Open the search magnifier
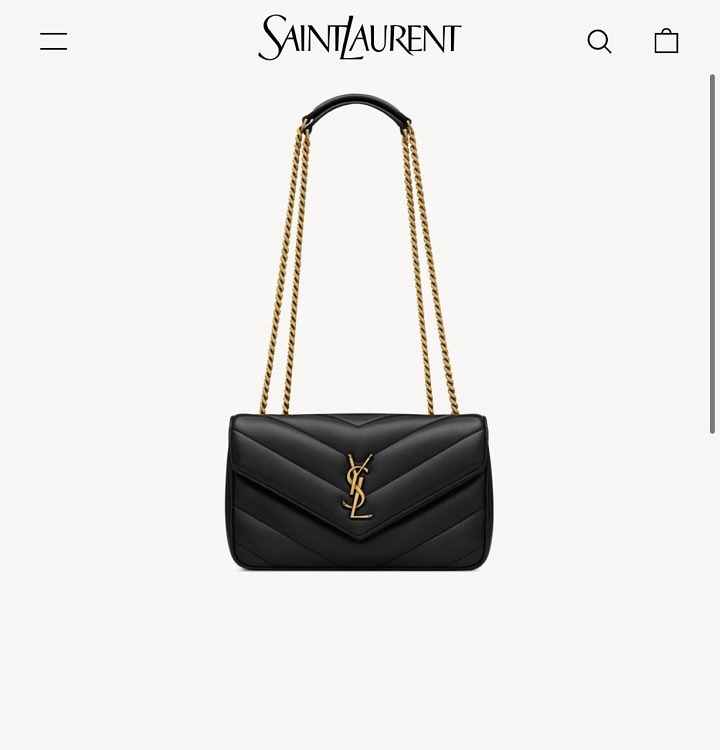Viewport: 720px width, 750px height. click(599, 41)
